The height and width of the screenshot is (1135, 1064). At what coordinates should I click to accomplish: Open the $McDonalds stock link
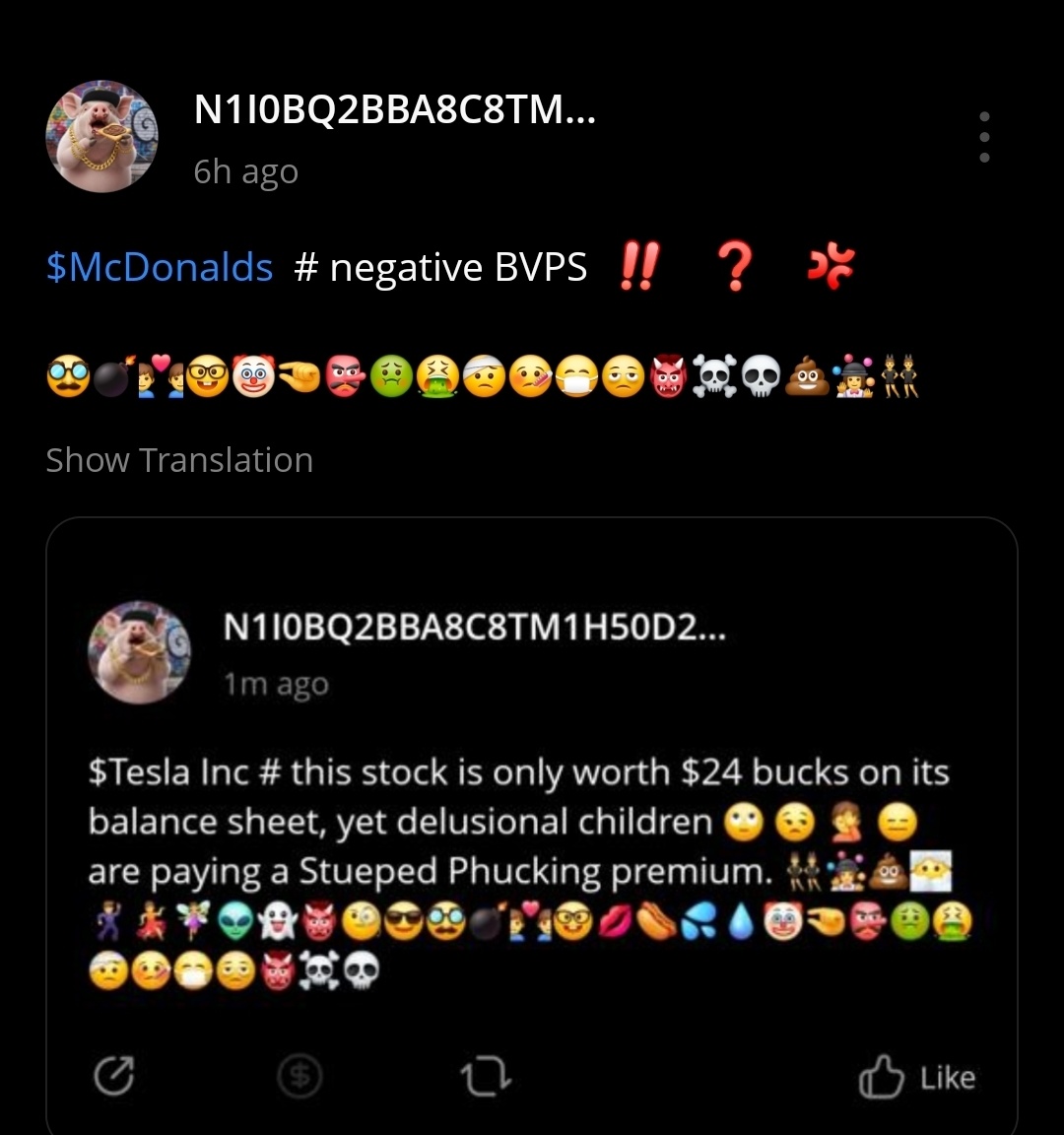tap(160, 267)
